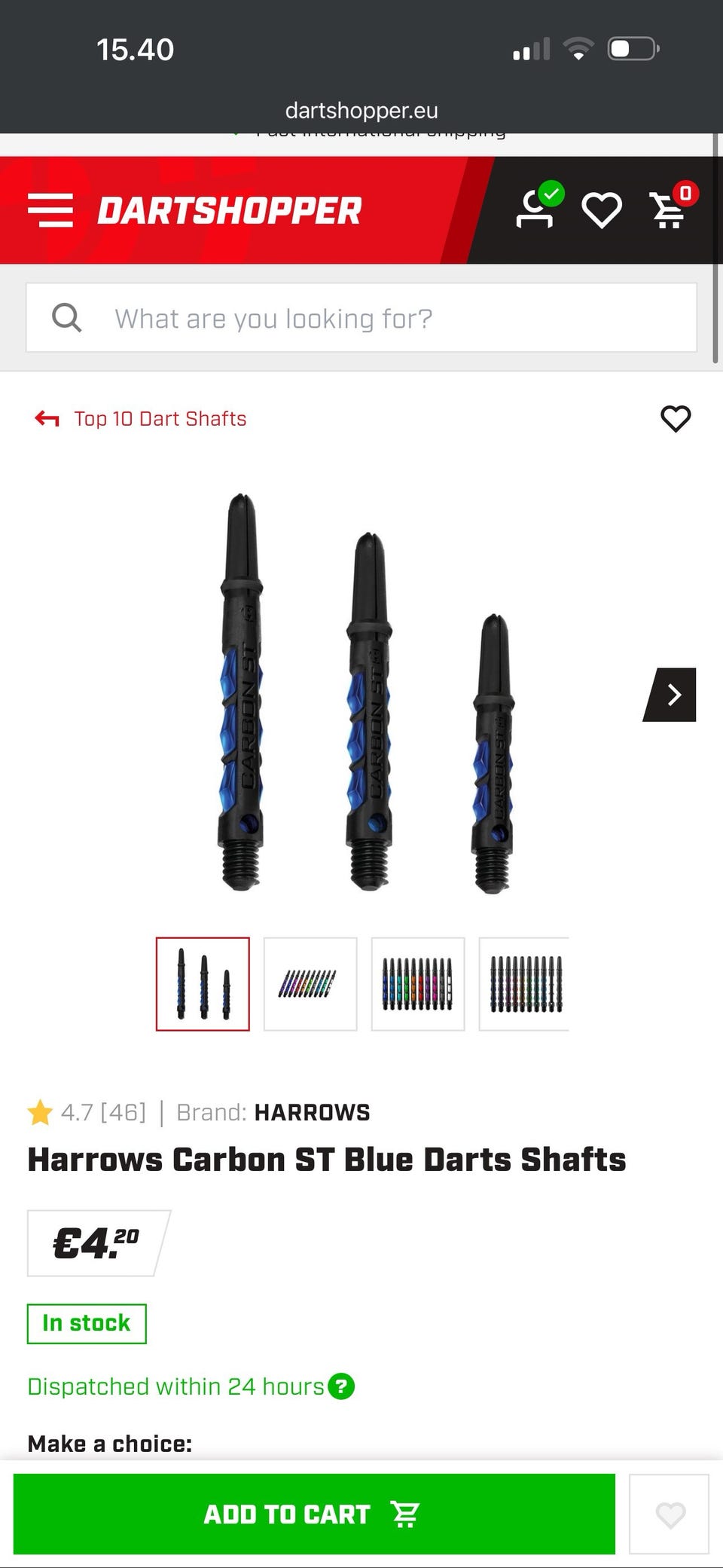
Task: Select second thumbnail with angled shafts
Action: pos(310,984)
